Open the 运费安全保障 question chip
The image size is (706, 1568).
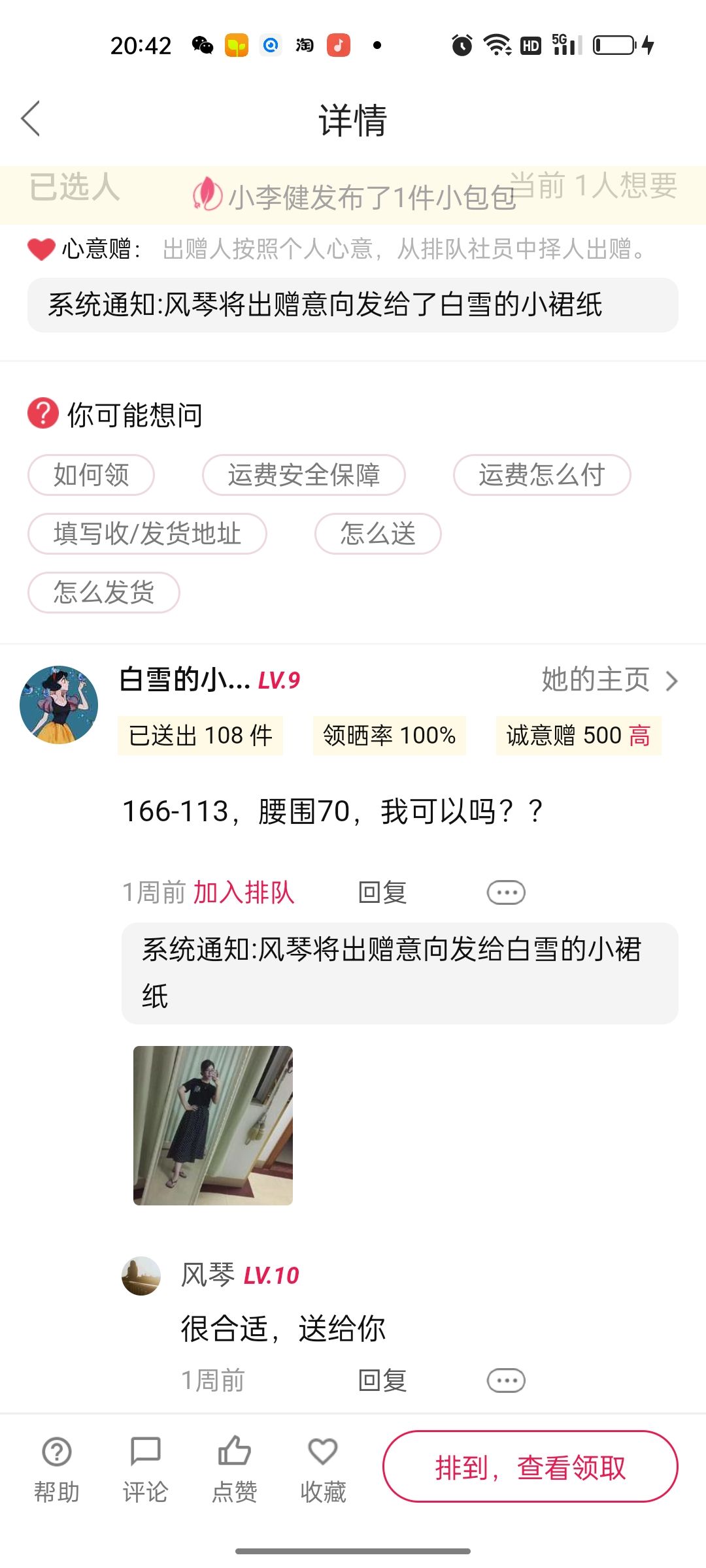coord(304,475)
